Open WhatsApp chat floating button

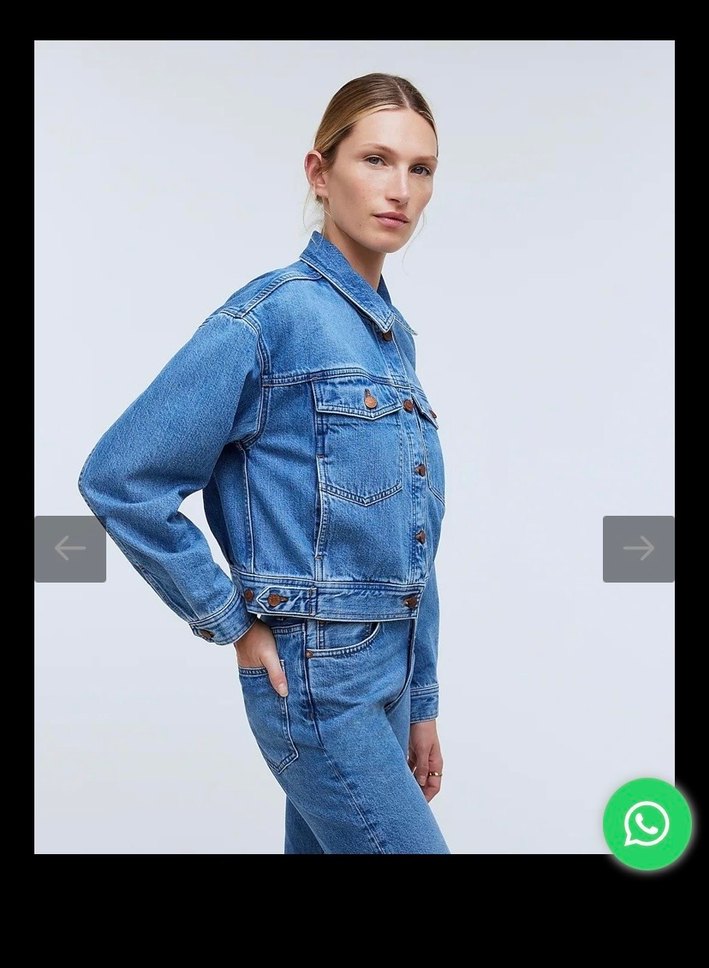click(647, 824)
